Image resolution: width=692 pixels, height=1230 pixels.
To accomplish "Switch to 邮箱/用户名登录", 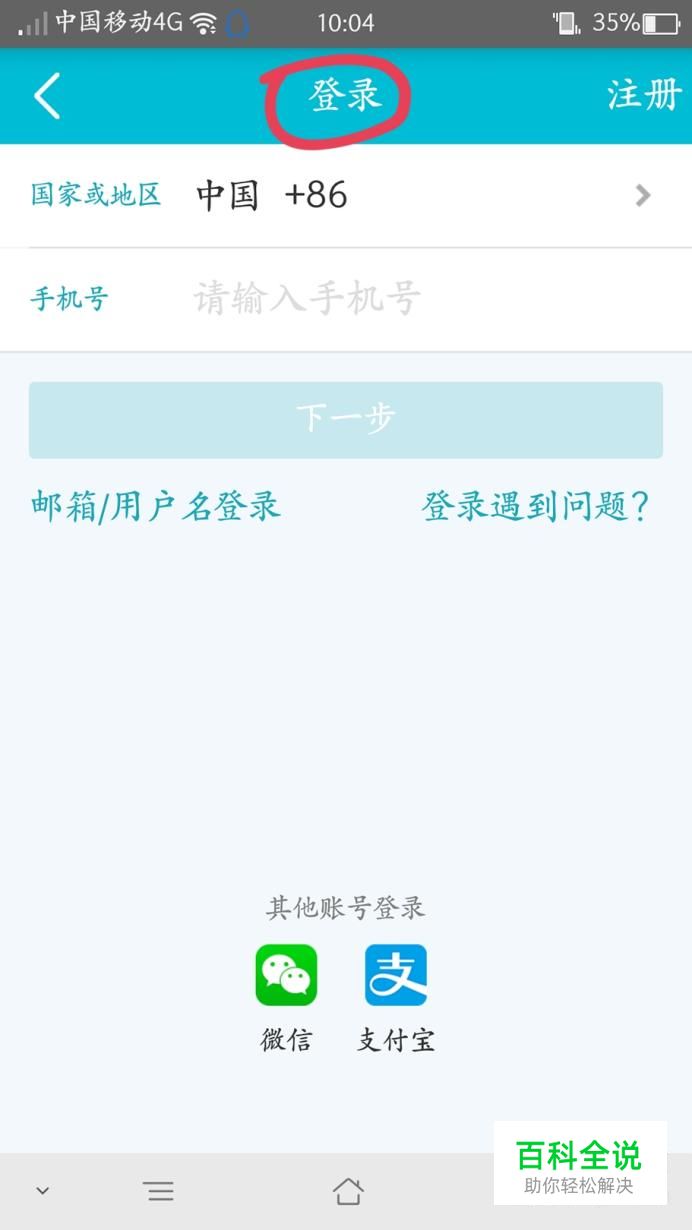I will [x=155, y=507].
